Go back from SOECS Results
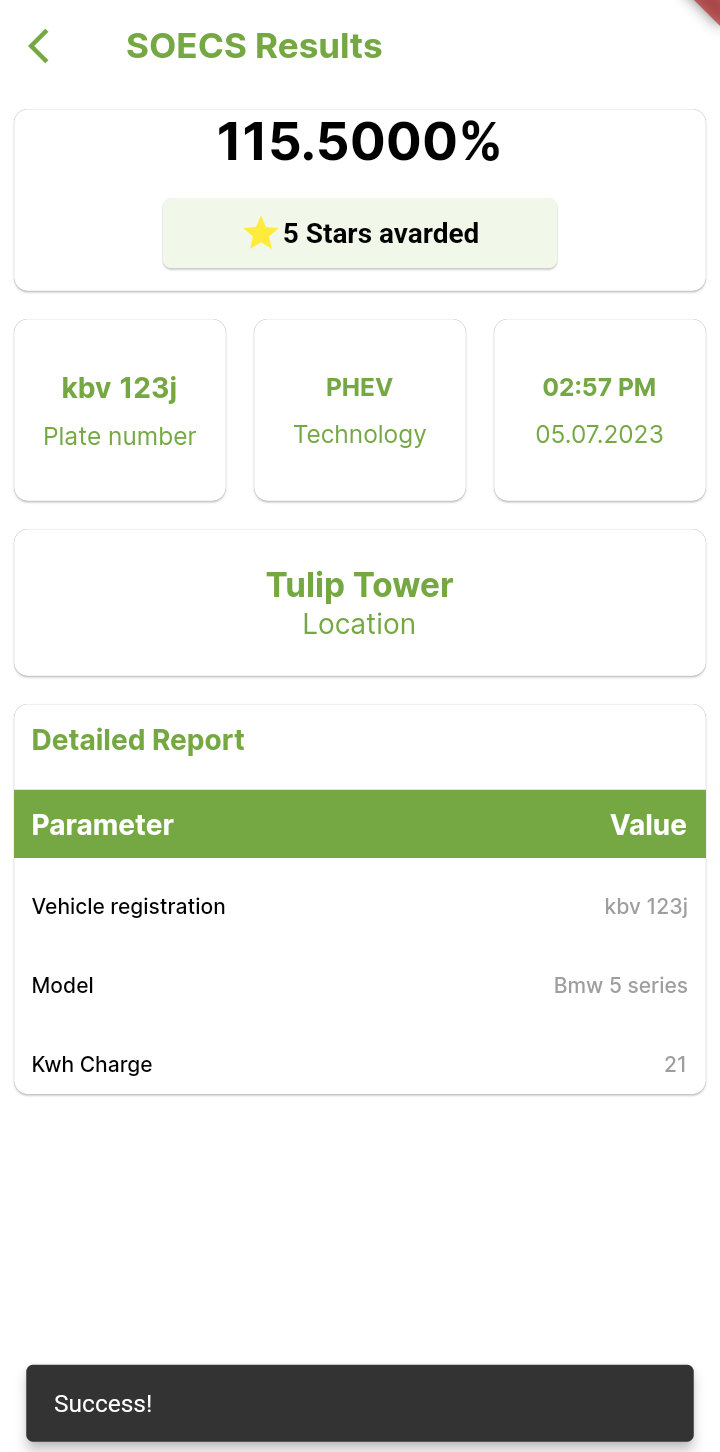 click(x=39, y=46)
